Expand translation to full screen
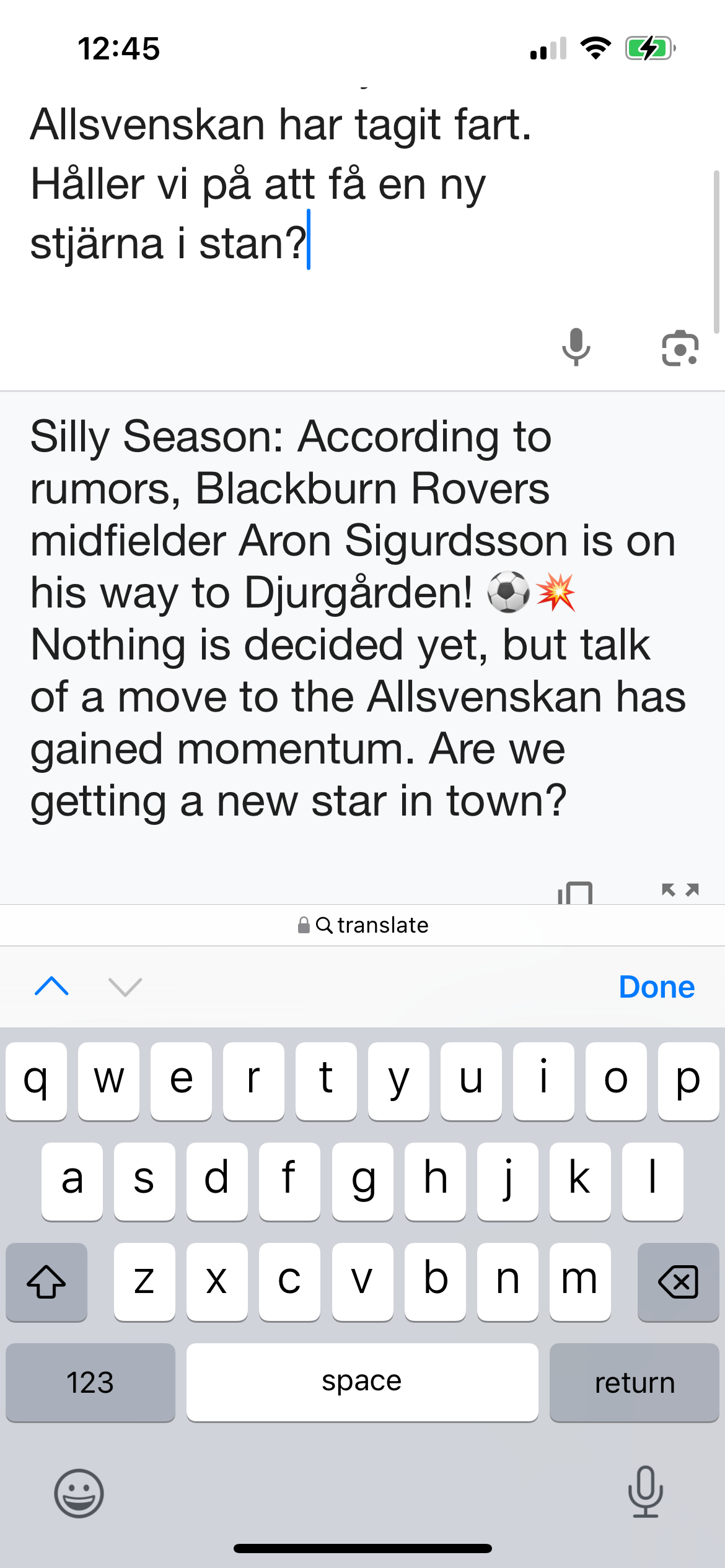Screen dimensions: 725x1568 [680, 890]
